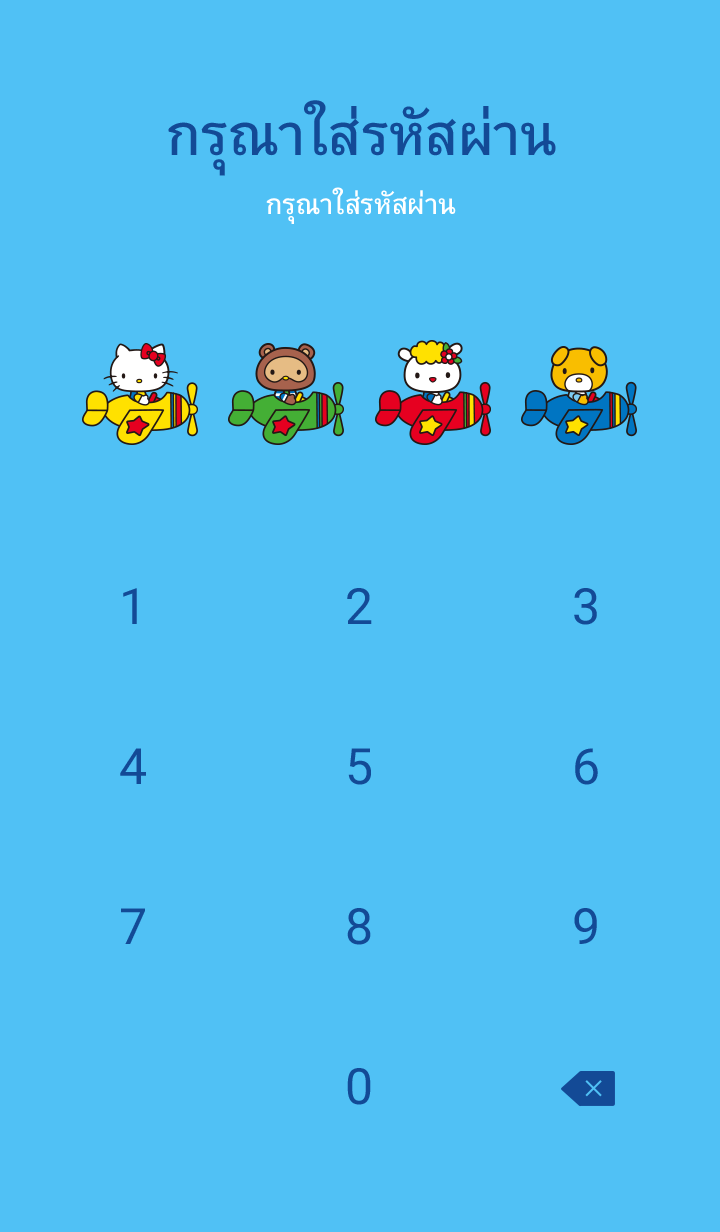Select digit 9 on the keypad
This screenshot has width=720, height=1232.
point(585,927)
